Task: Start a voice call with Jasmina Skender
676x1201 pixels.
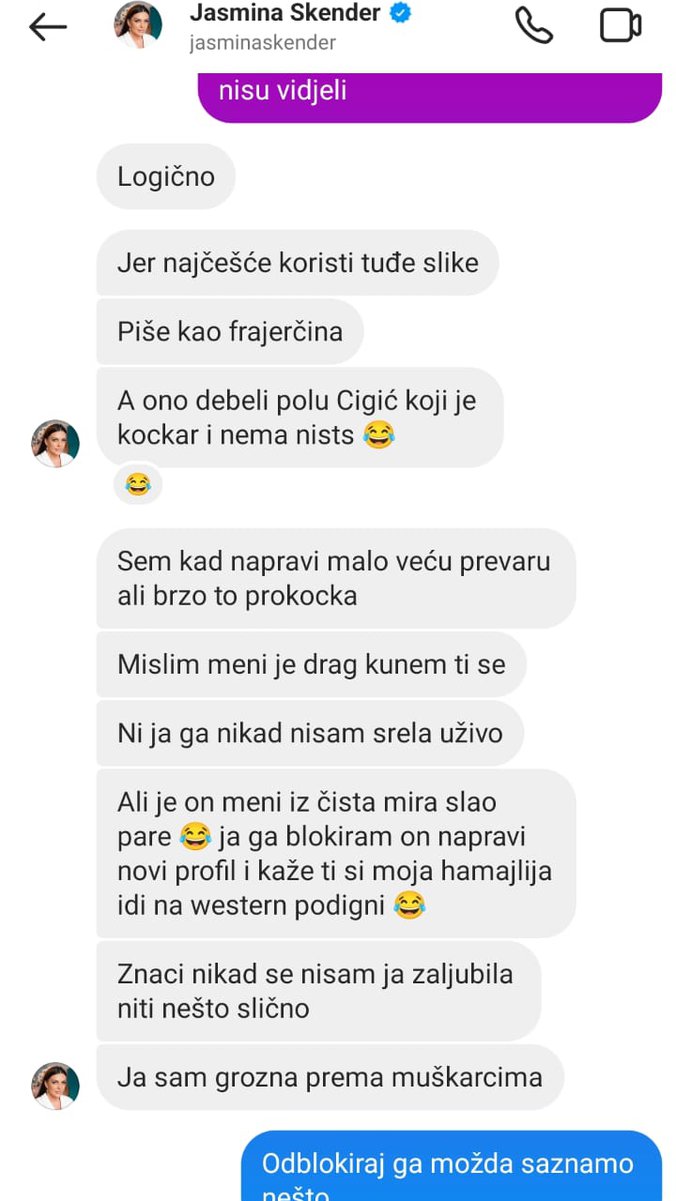Action: pyautogui.click(x=533, y=26)
